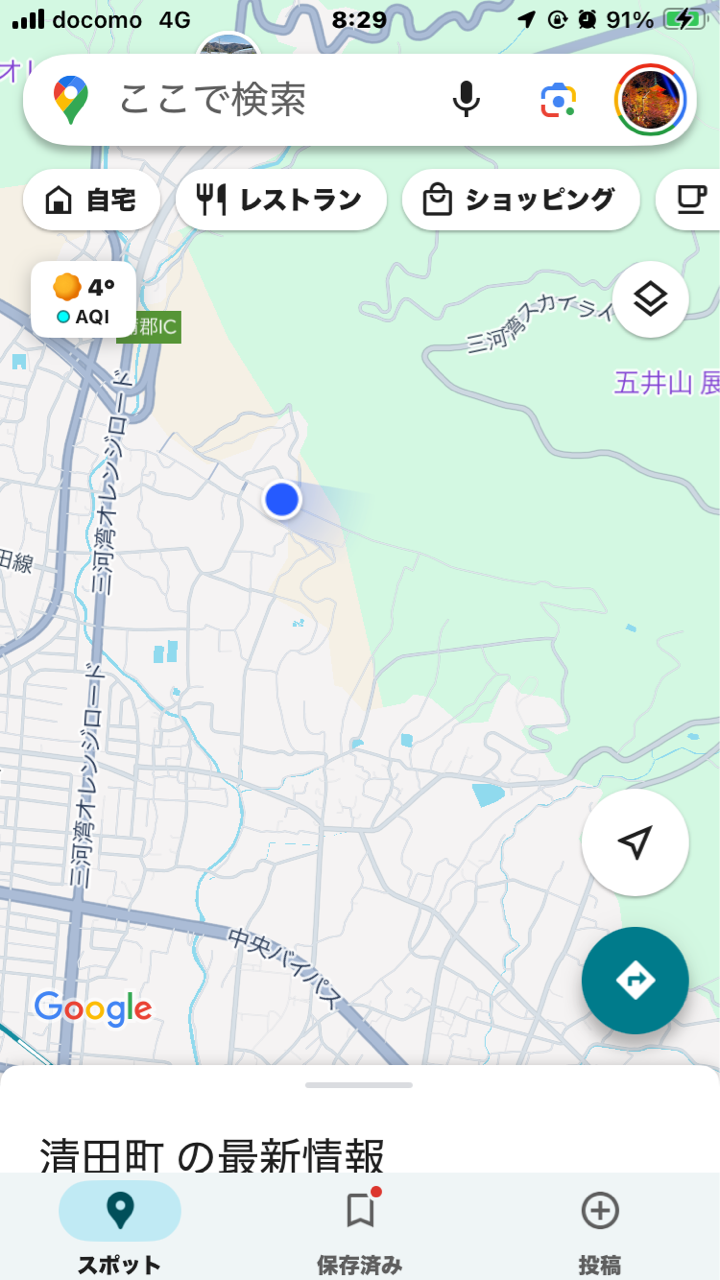
Task: Select the 自宅 home chip
Action: click(x=91, y=200)
